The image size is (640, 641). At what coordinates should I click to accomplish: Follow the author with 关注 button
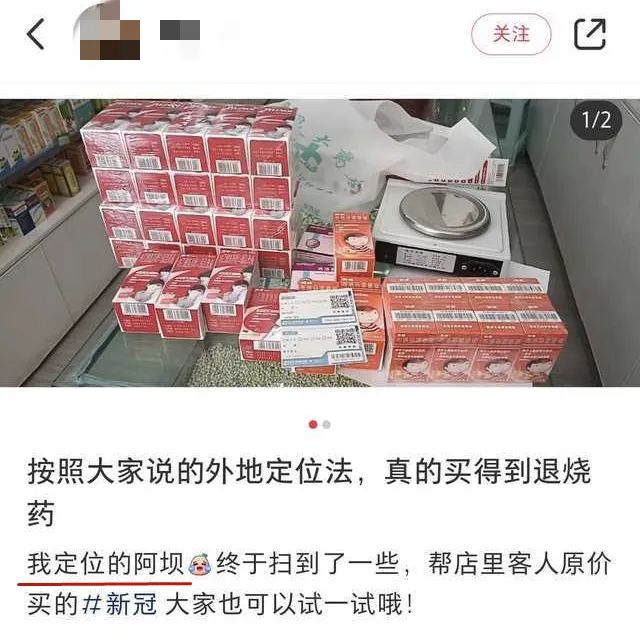pos(511,34)
